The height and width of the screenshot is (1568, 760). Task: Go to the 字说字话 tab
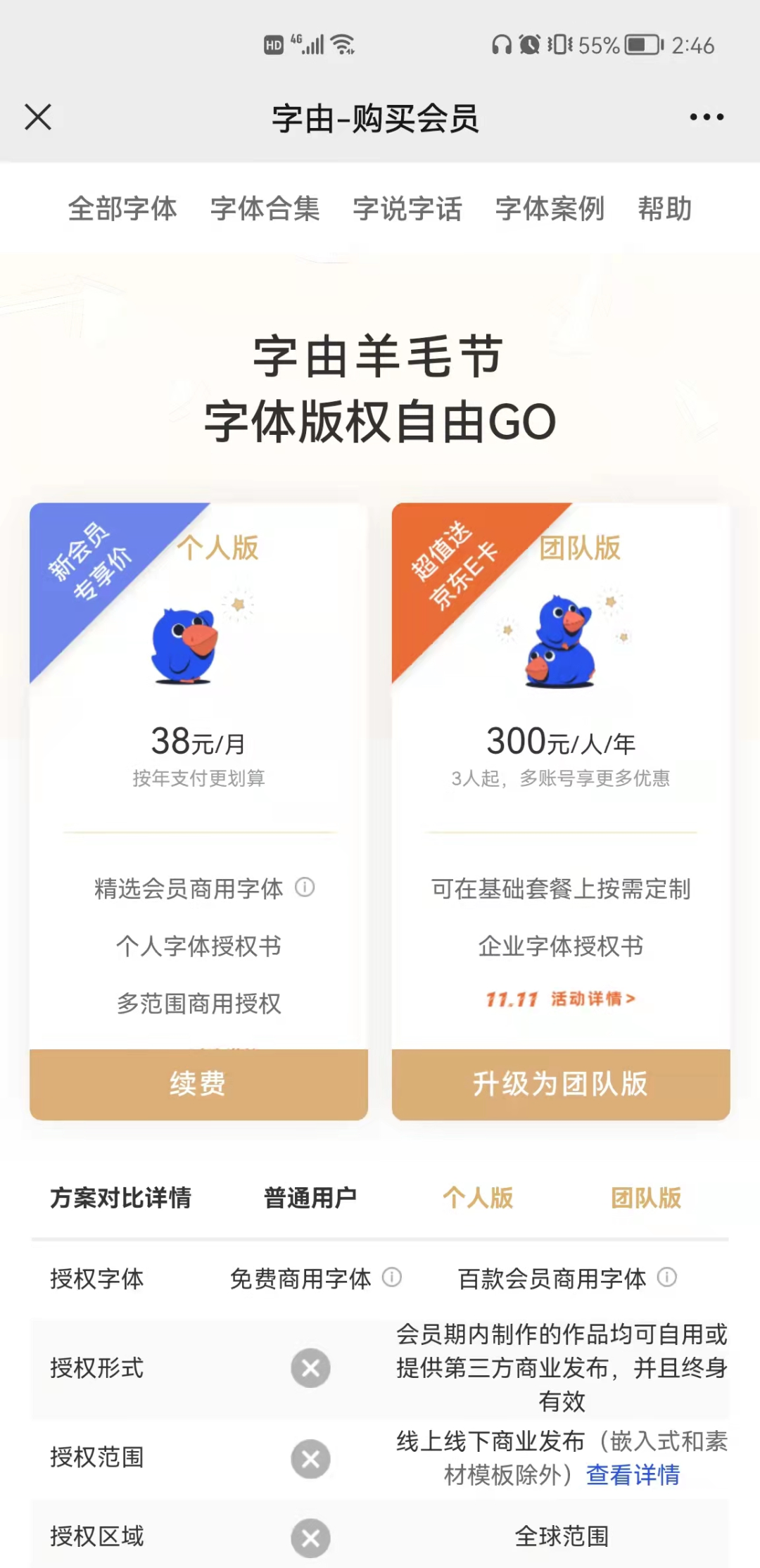(x=407, y=209)
